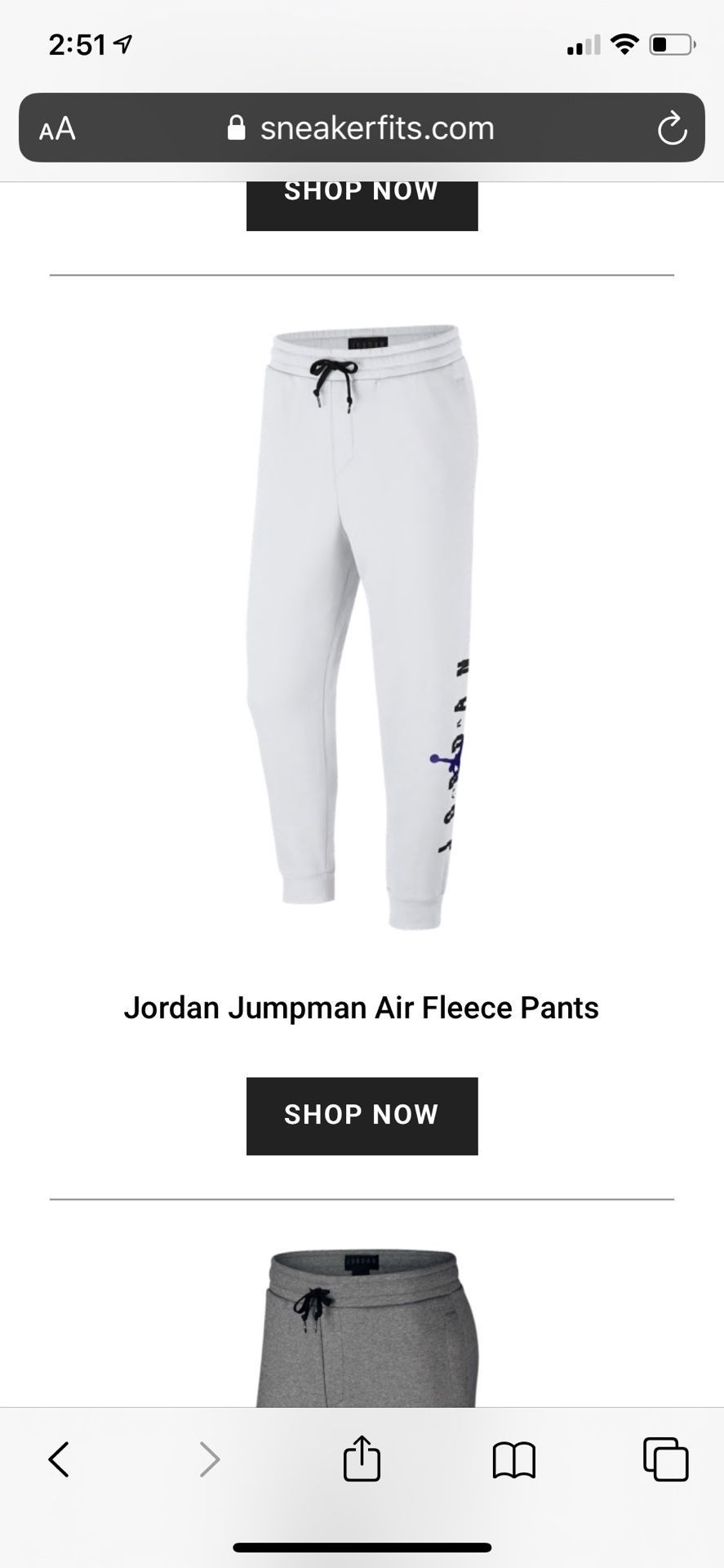The width and height of the screenshot is (724, 1568).
Task: Open the Jordan Jumpman Air Fleece Pants link
Action: tap(362, 1007)
